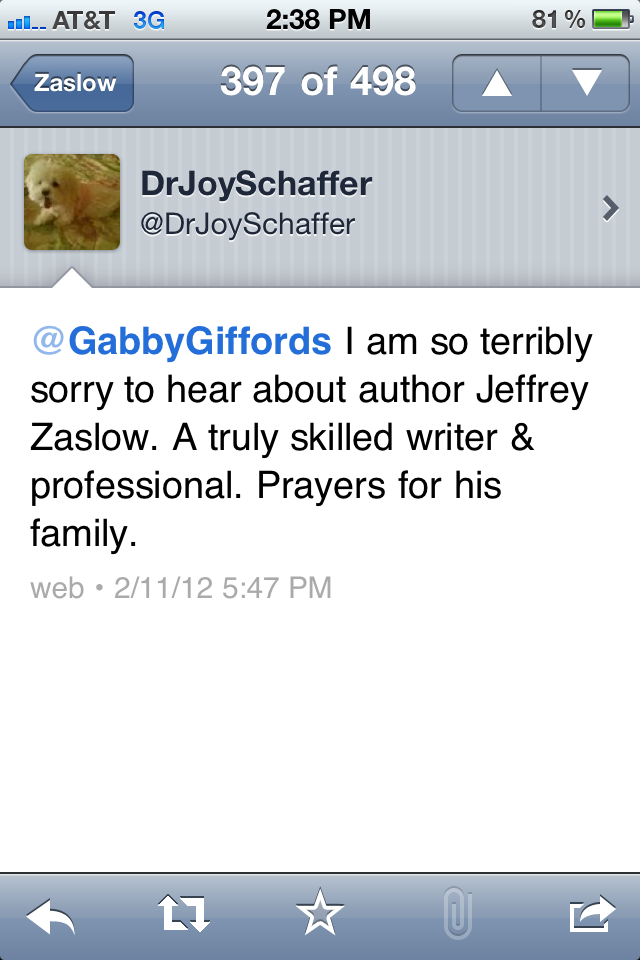Image resolution: width=640 pixels, height=960 pixels.
Task: Show the previous tweet with up arrow
Action: tap(496, 83)
